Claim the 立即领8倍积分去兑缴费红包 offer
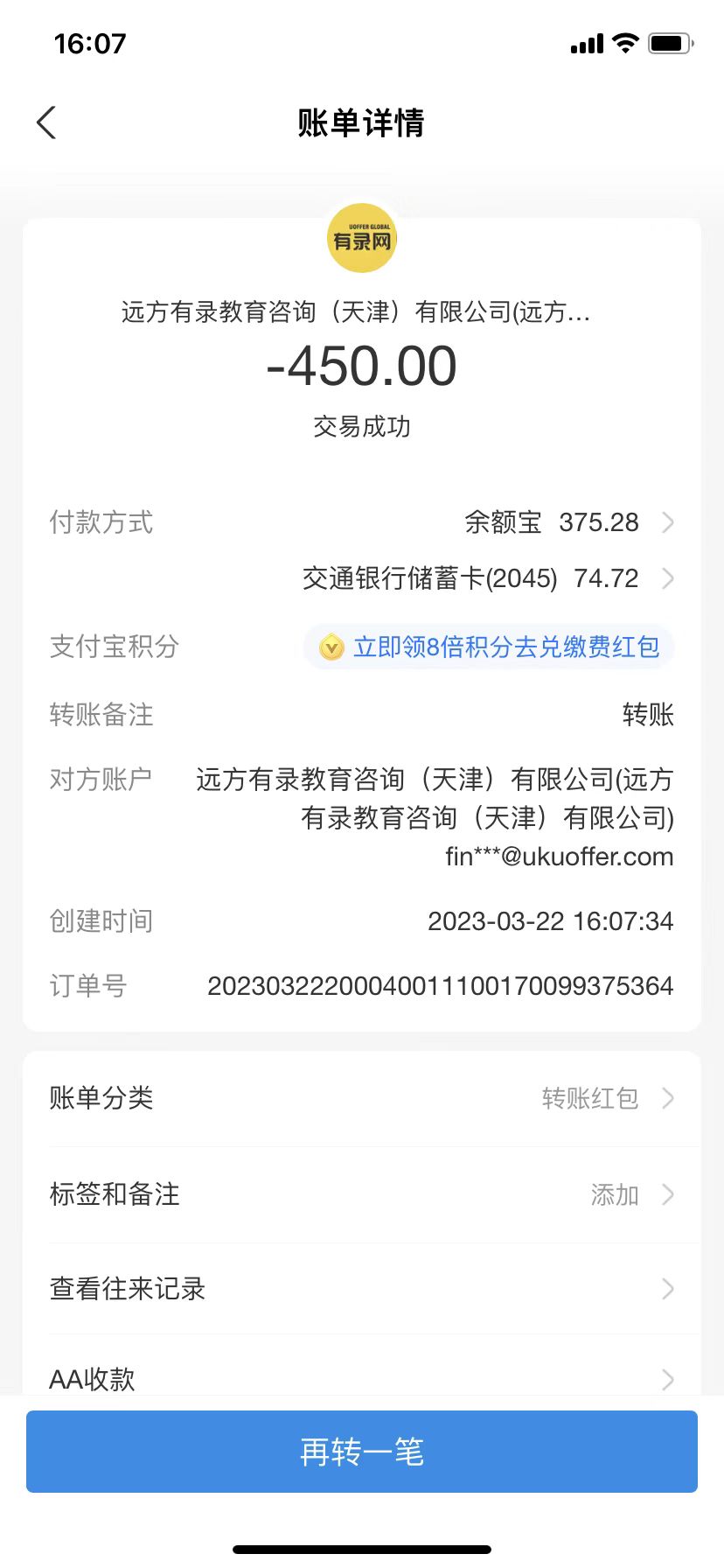The width and height of the screenshot is (724, 1568). click(x=489, y=647)
